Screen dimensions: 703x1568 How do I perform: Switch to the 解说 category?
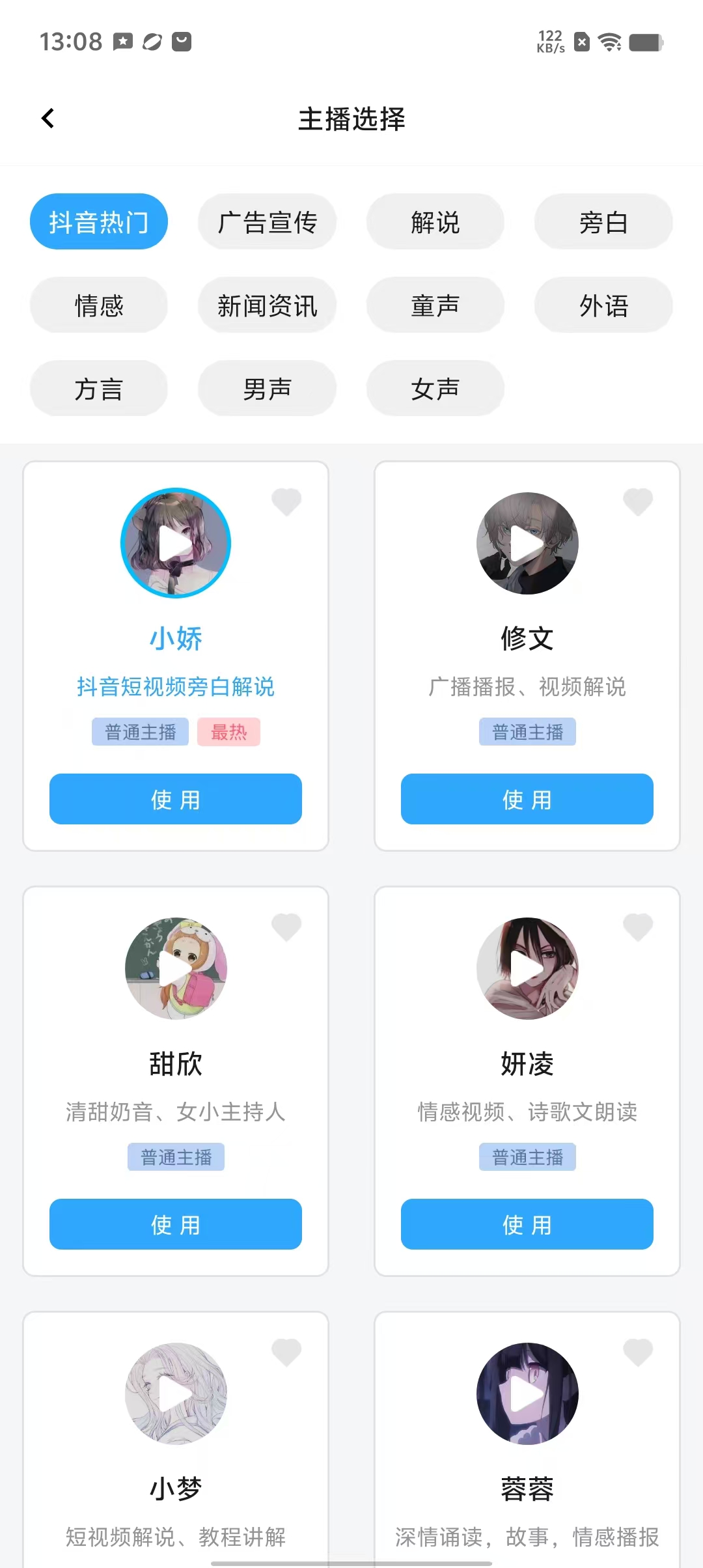(435, 222)
